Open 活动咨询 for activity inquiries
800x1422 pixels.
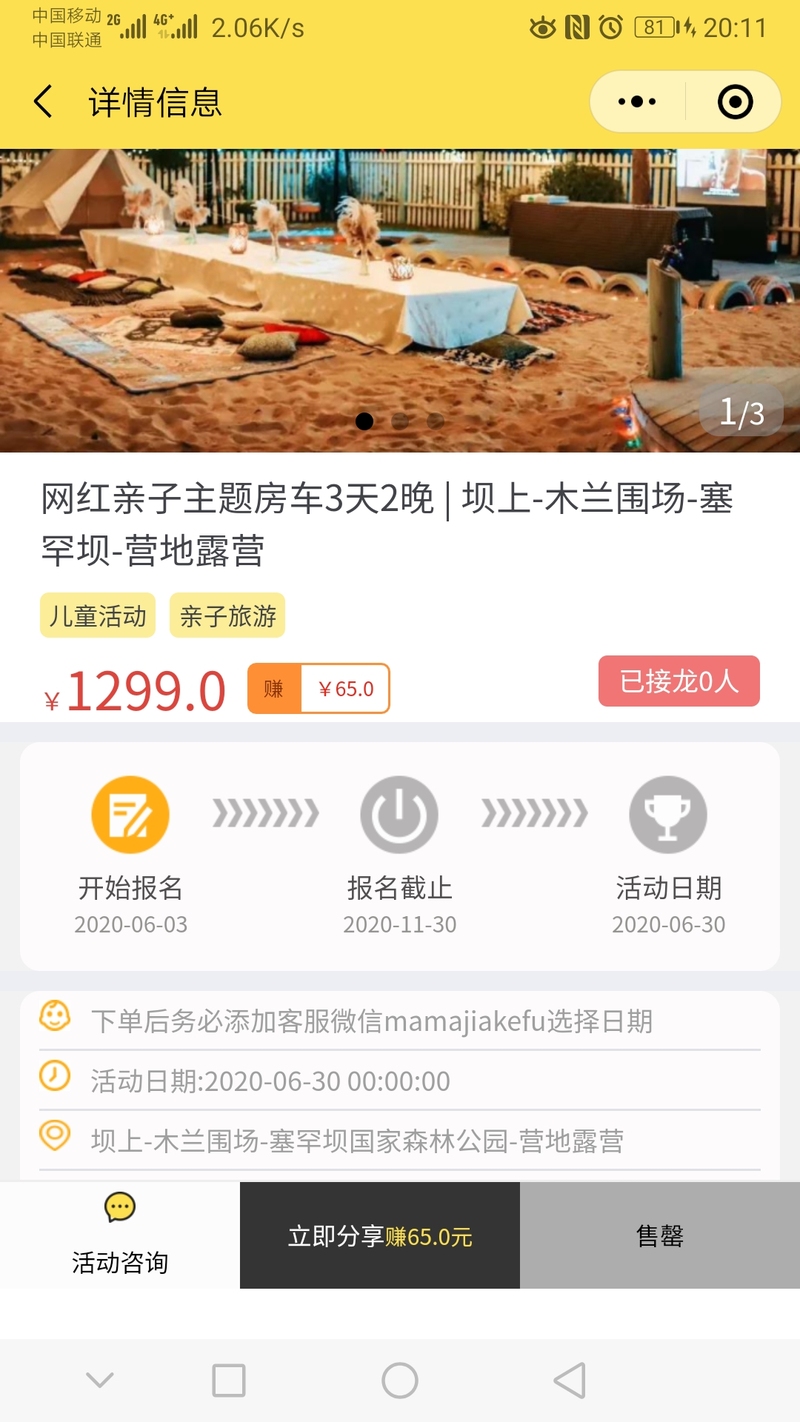[x=120, y=1236]
